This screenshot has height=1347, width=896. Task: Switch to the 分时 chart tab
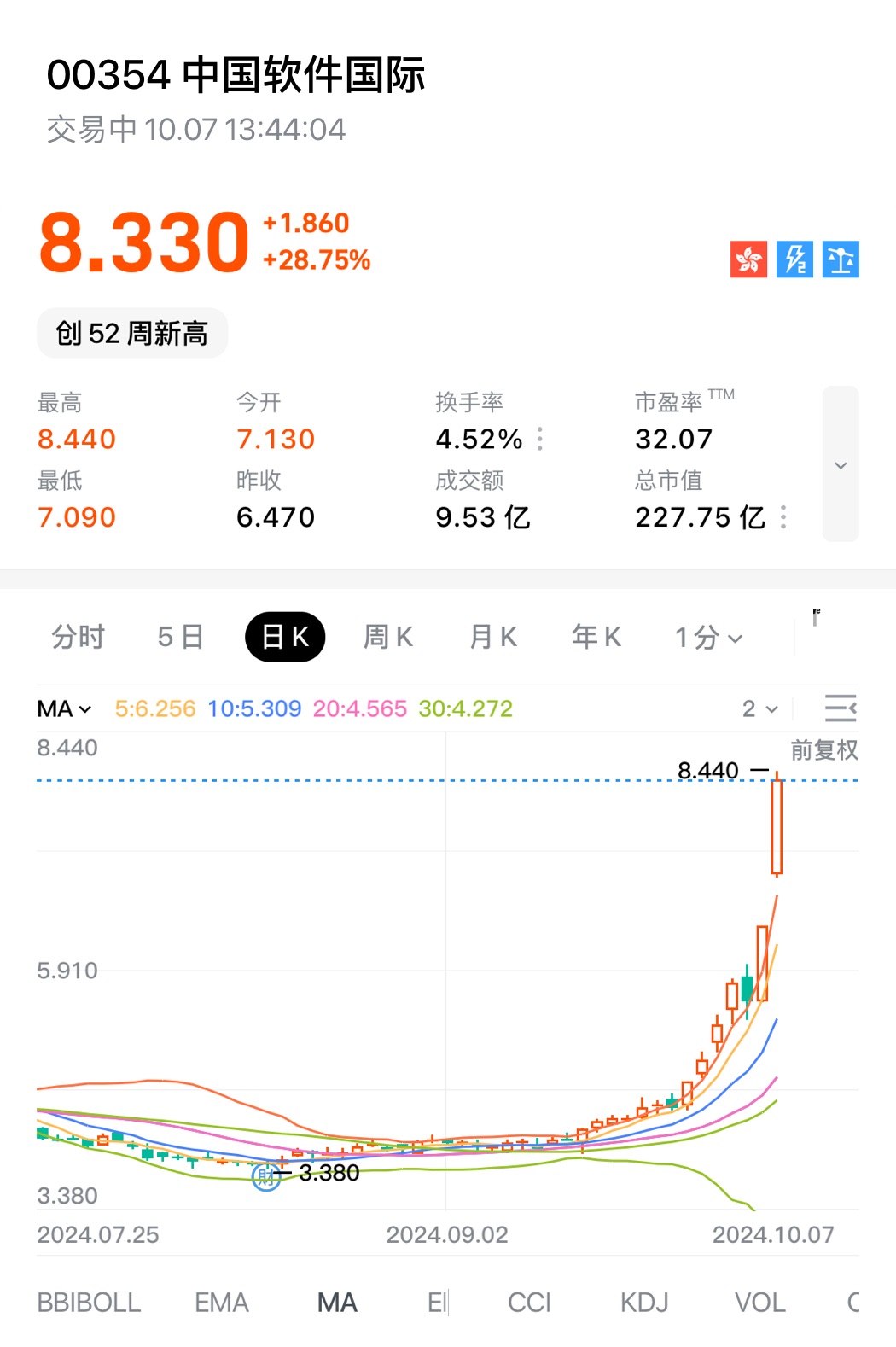point(78,637)
